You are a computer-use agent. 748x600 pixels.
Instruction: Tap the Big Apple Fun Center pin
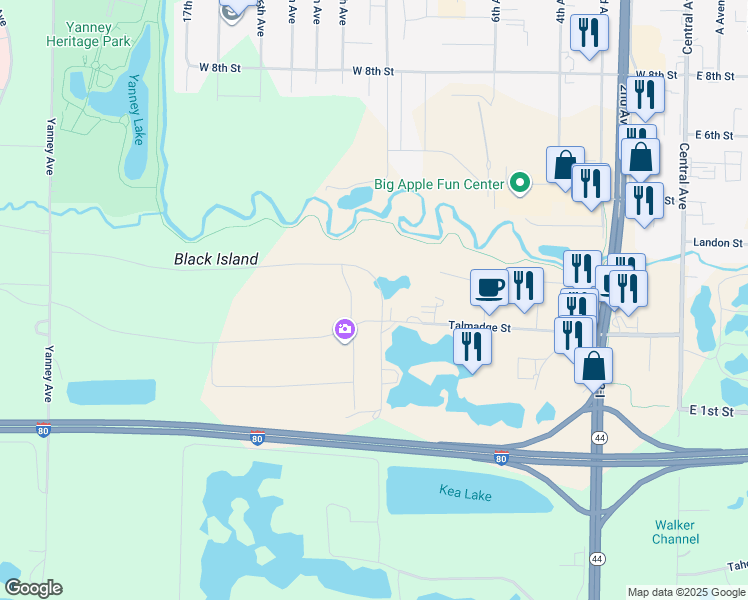[x=520, y=184]
